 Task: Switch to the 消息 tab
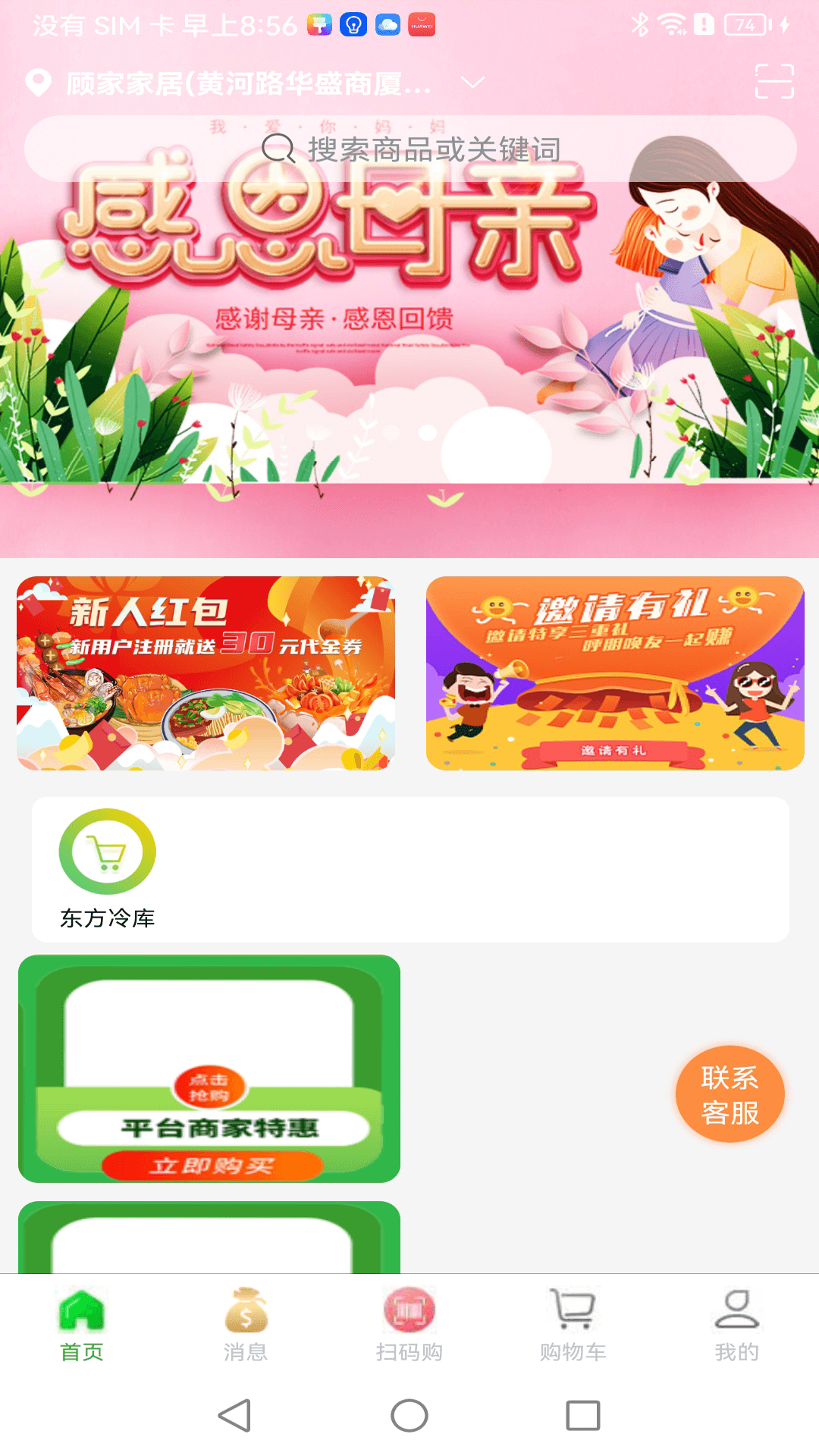[246, 1325]
